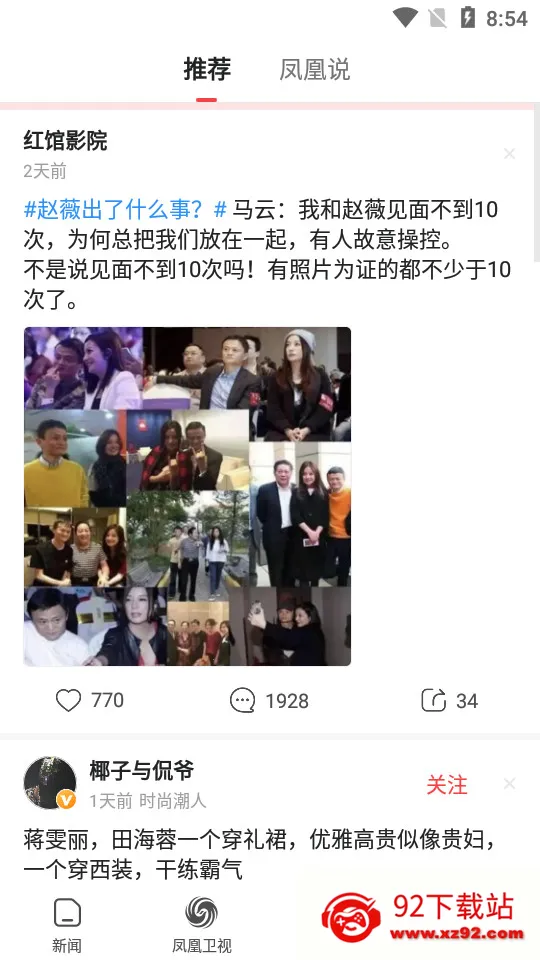The image size is (540, 960).
Task: Open the photo collage in 红馆影院's post
Action: (x=187, y=497)
